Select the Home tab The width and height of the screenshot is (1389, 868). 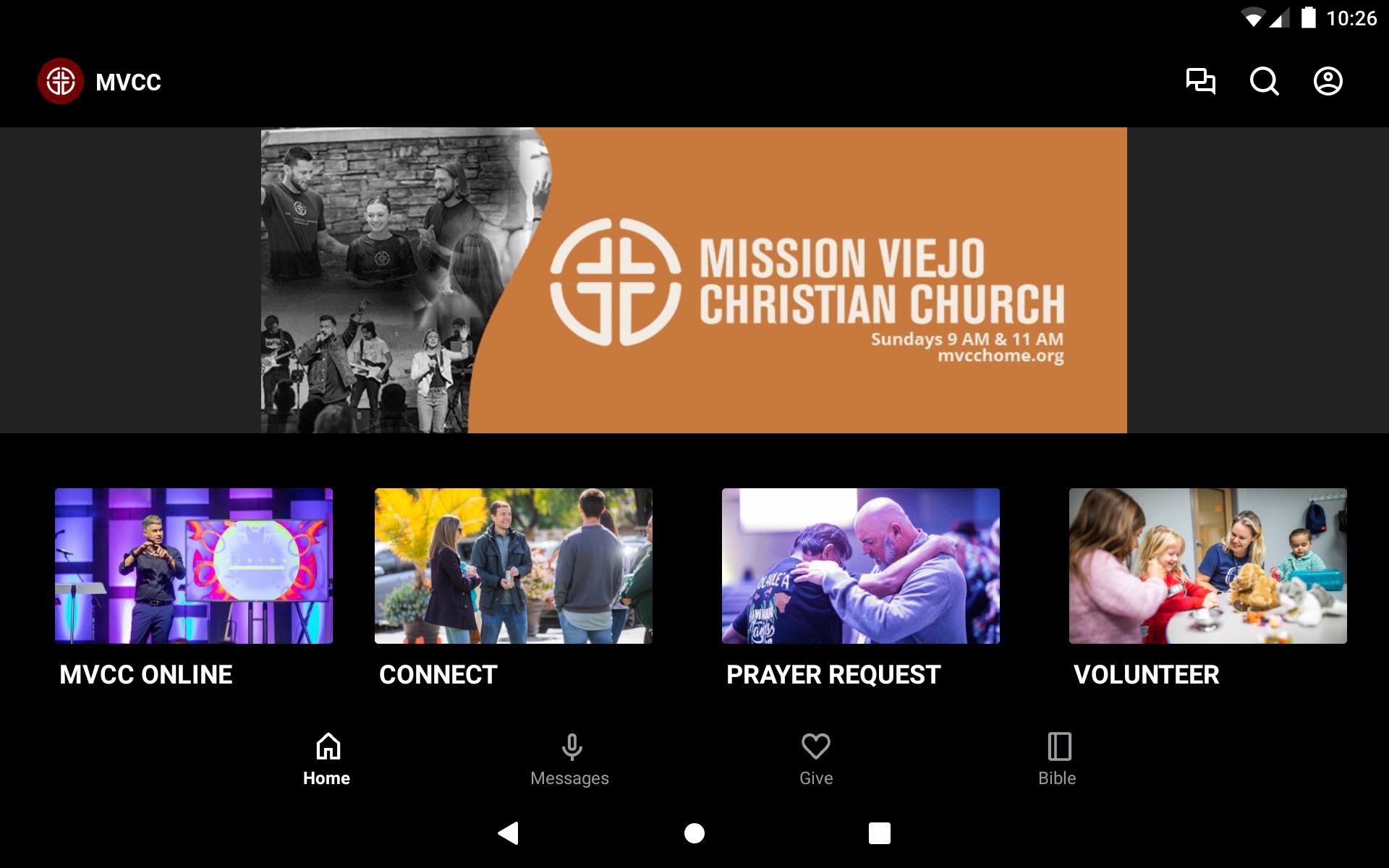click(327, 759)
